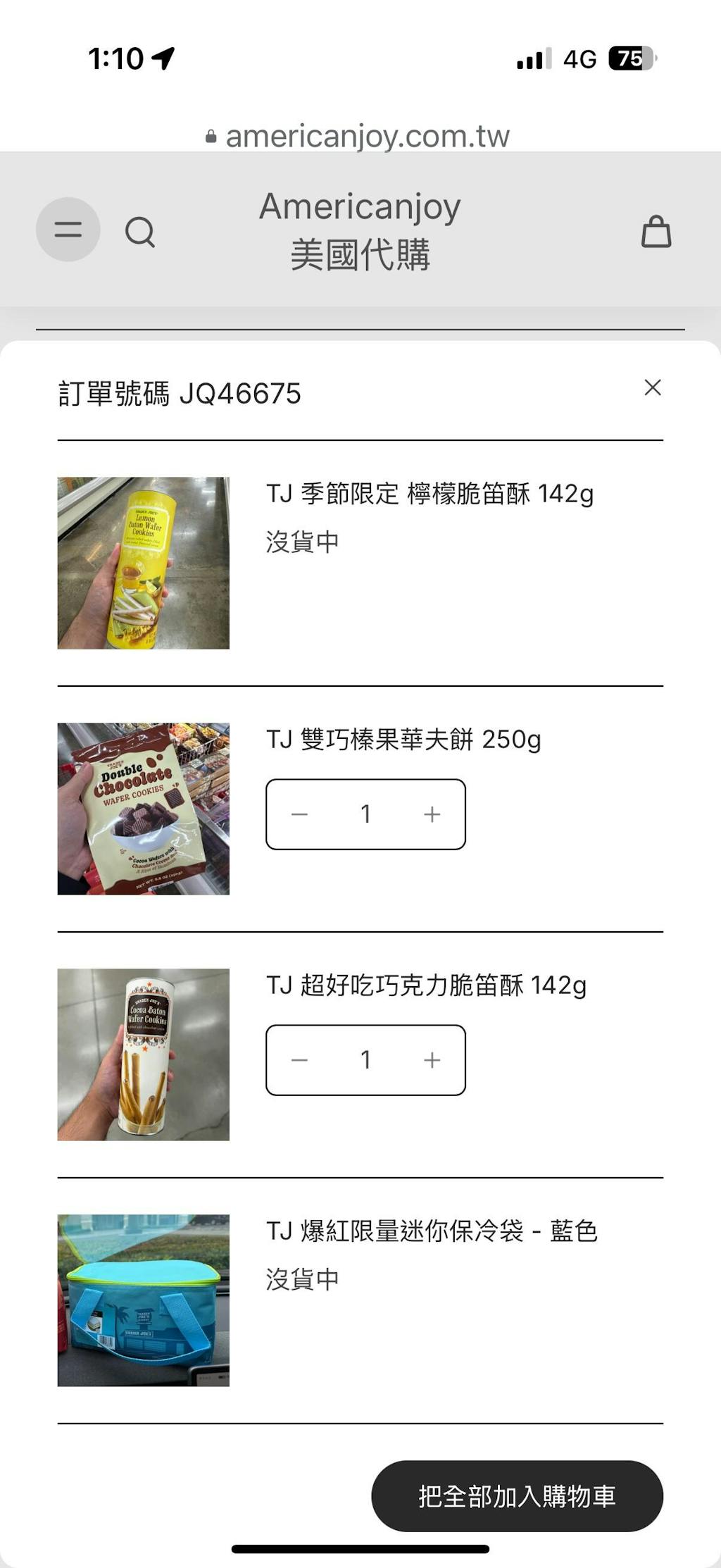This screenshot has height=1568, width=721.
Task: Open the shopping bag
Action: point(656,232)
